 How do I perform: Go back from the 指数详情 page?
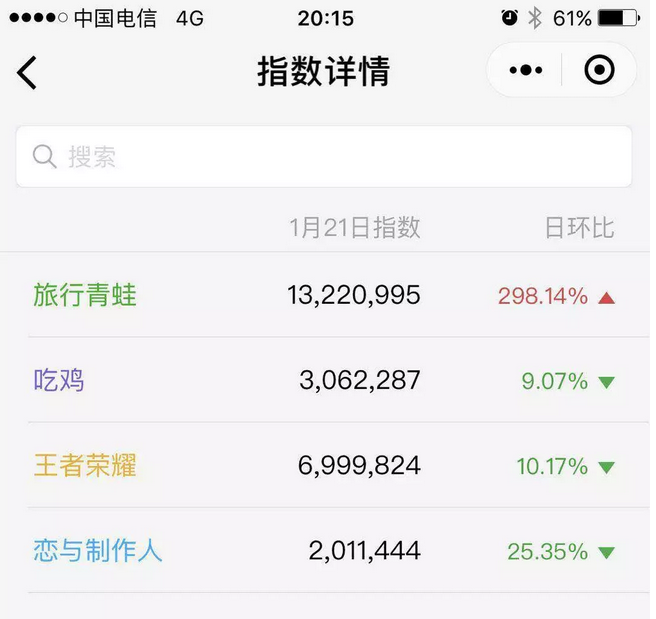[27, 72]
